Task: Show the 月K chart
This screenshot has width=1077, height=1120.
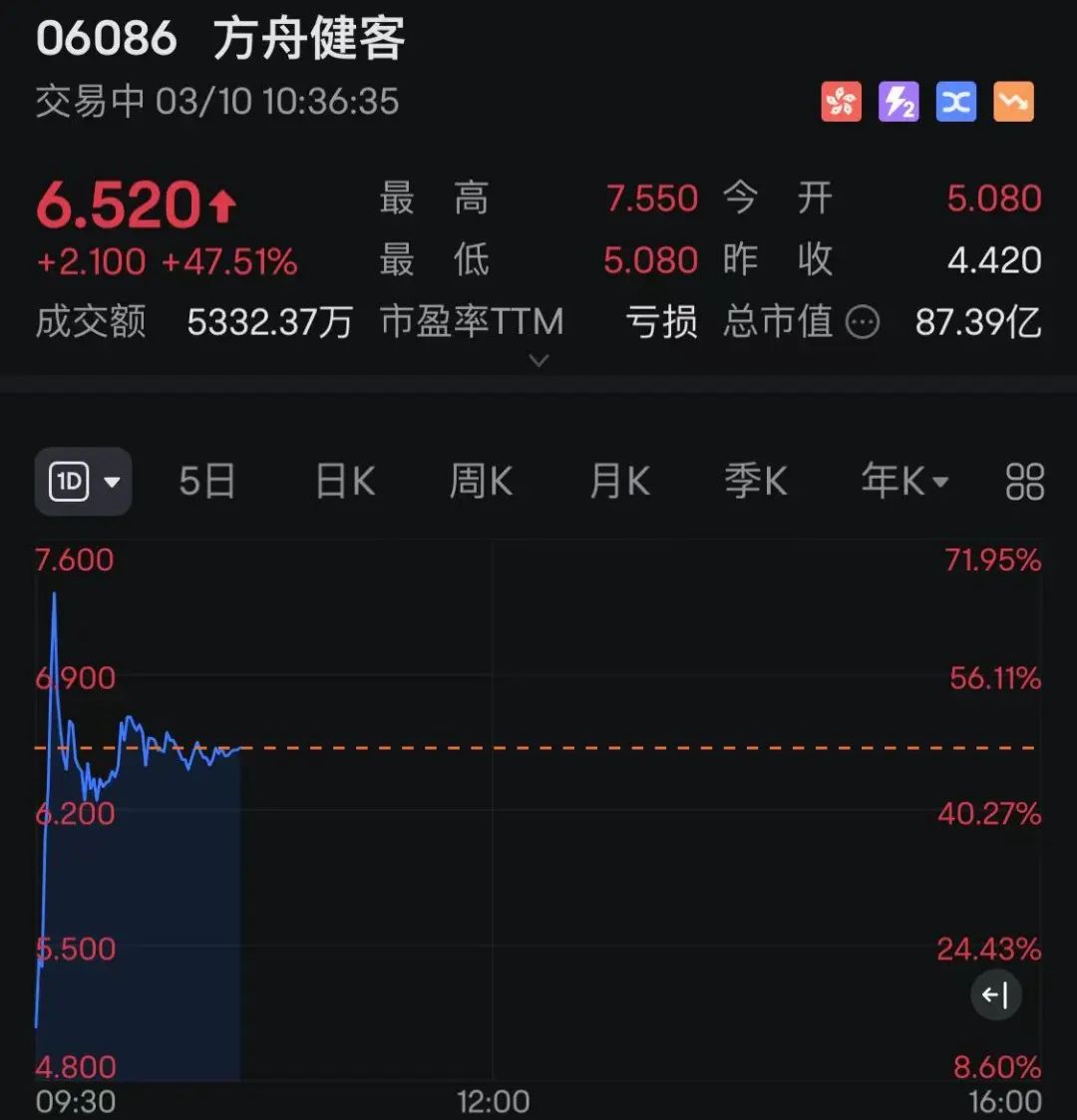Action: point(619,483)
